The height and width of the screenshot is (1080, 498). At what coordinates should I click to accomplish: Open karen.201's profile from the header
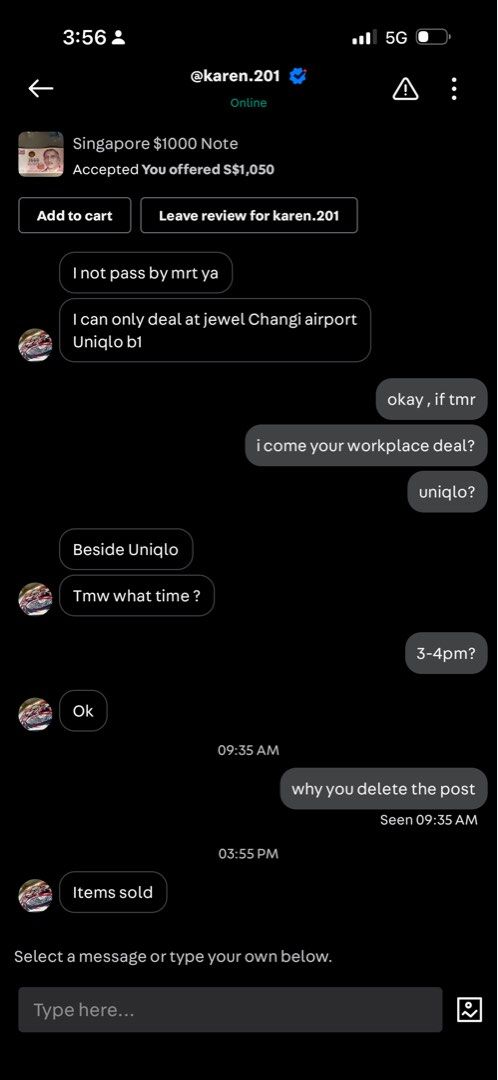click(238, 76)
